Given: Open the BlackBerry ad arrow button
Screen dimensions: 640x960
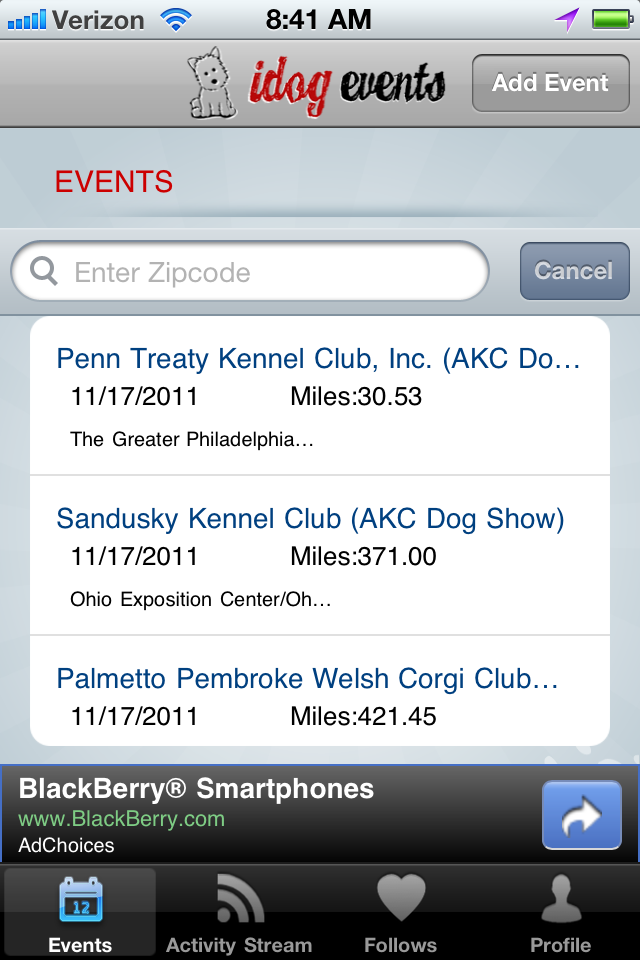Looking at the screenshot, I should 581,816.
